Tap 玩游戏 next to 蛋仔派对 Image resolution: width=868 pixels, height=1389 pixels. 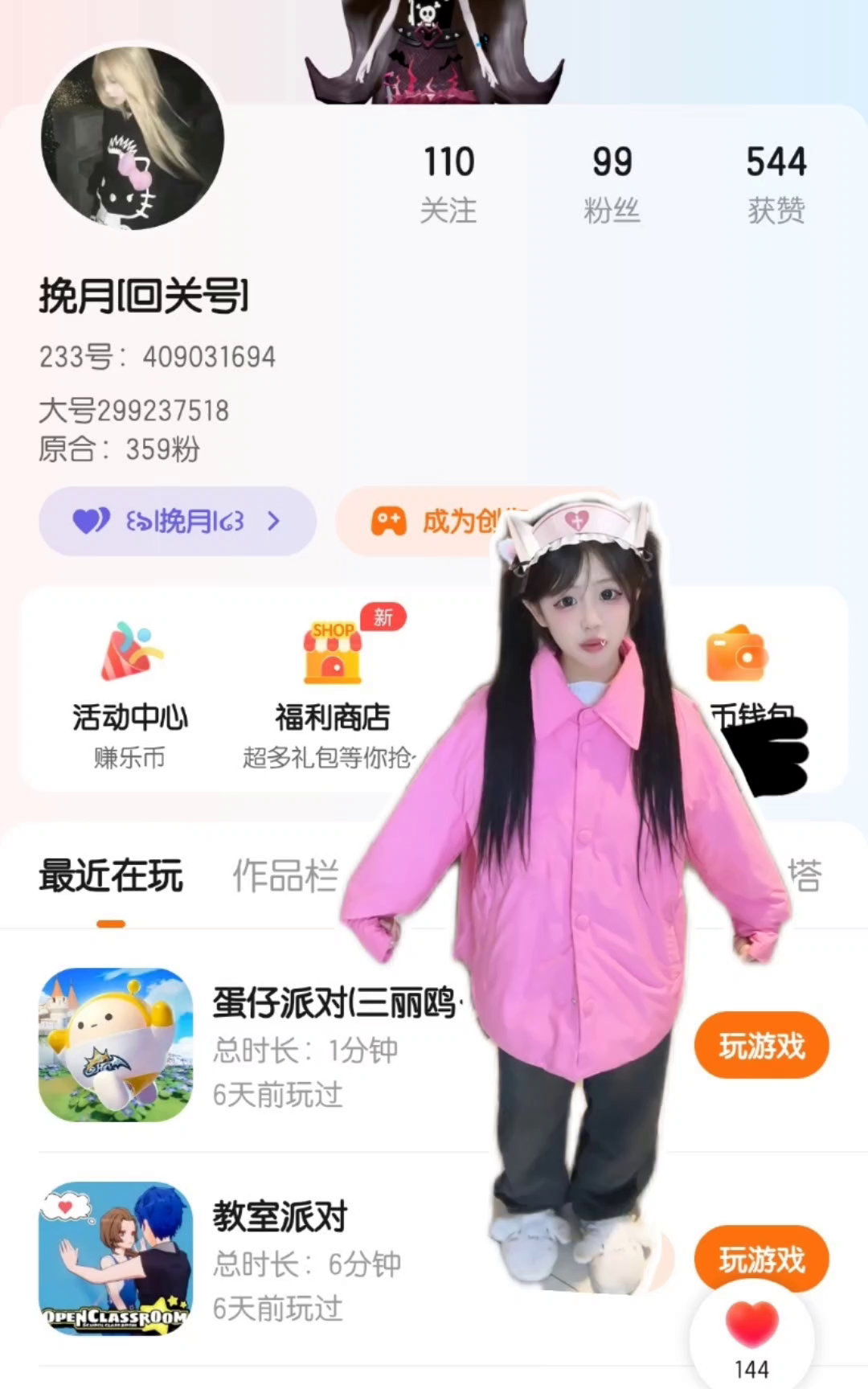click(761, 1046)
